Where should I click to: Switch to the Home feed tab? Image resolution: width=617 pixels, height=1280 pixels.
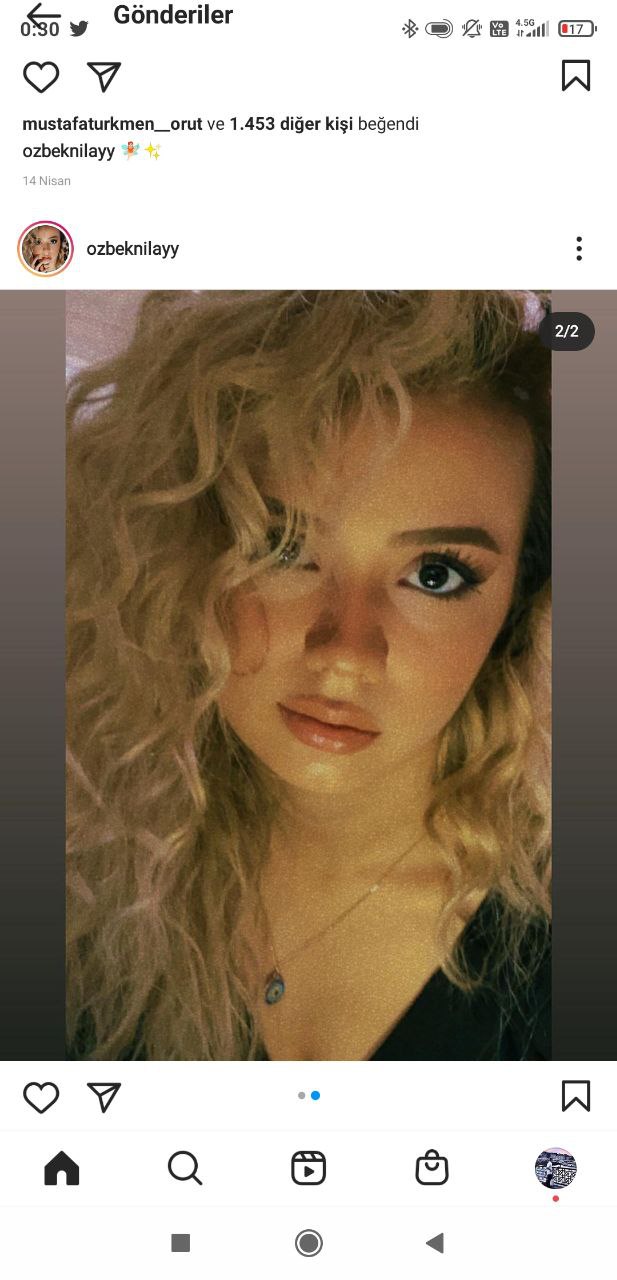click(x=62, y=1167)
